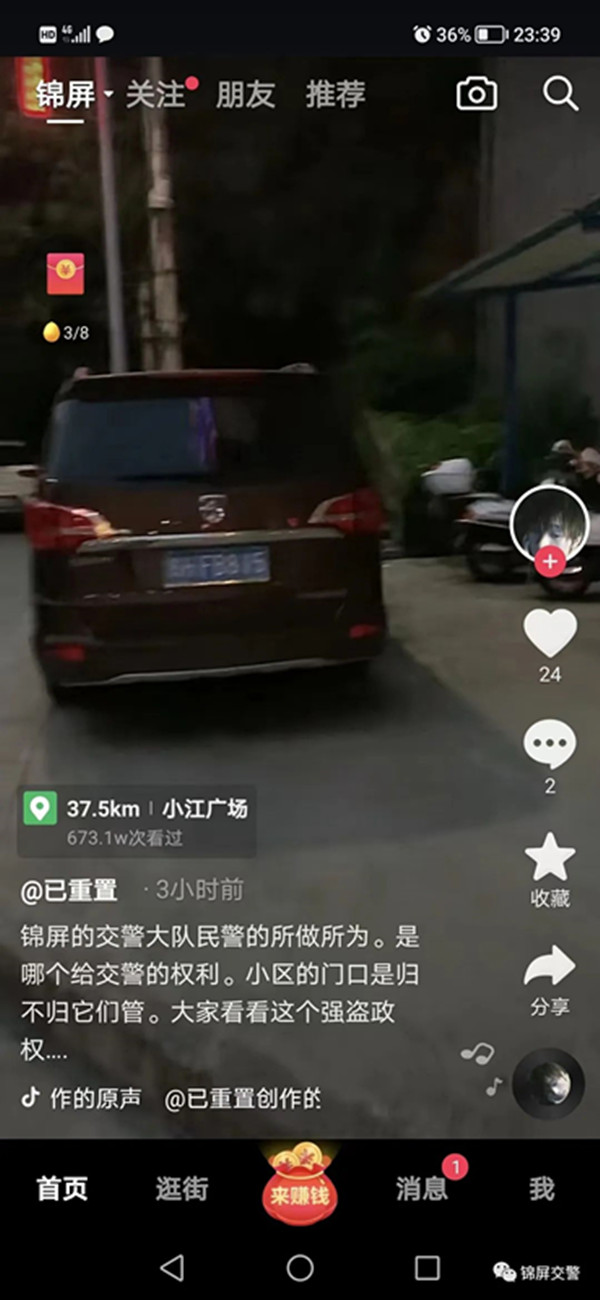Open the 消息 messages tab

(x=422, y=1188)
